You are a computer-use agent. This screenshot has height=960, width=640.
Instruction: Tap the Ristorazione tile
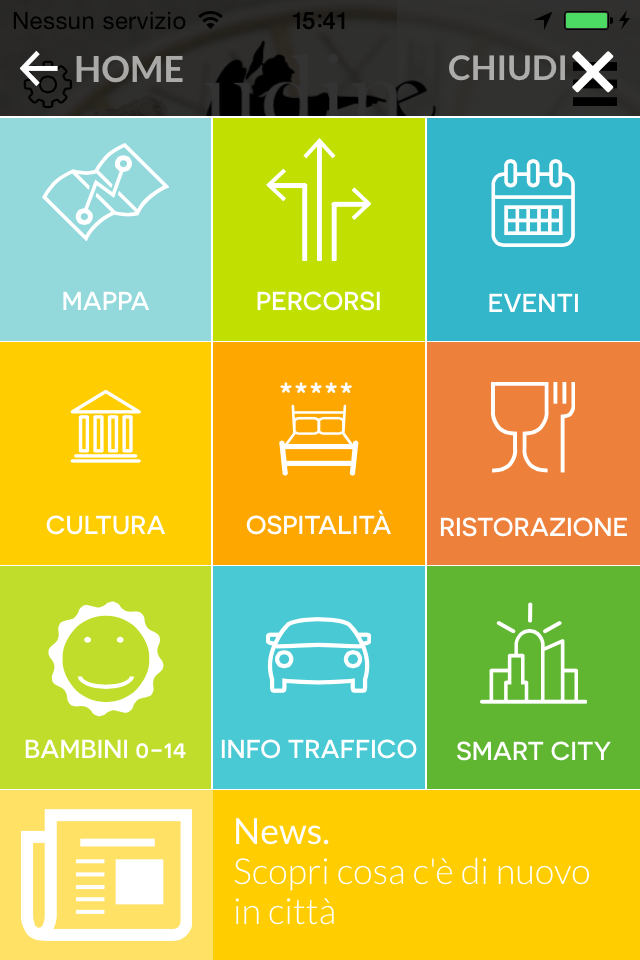pos(533,453)
